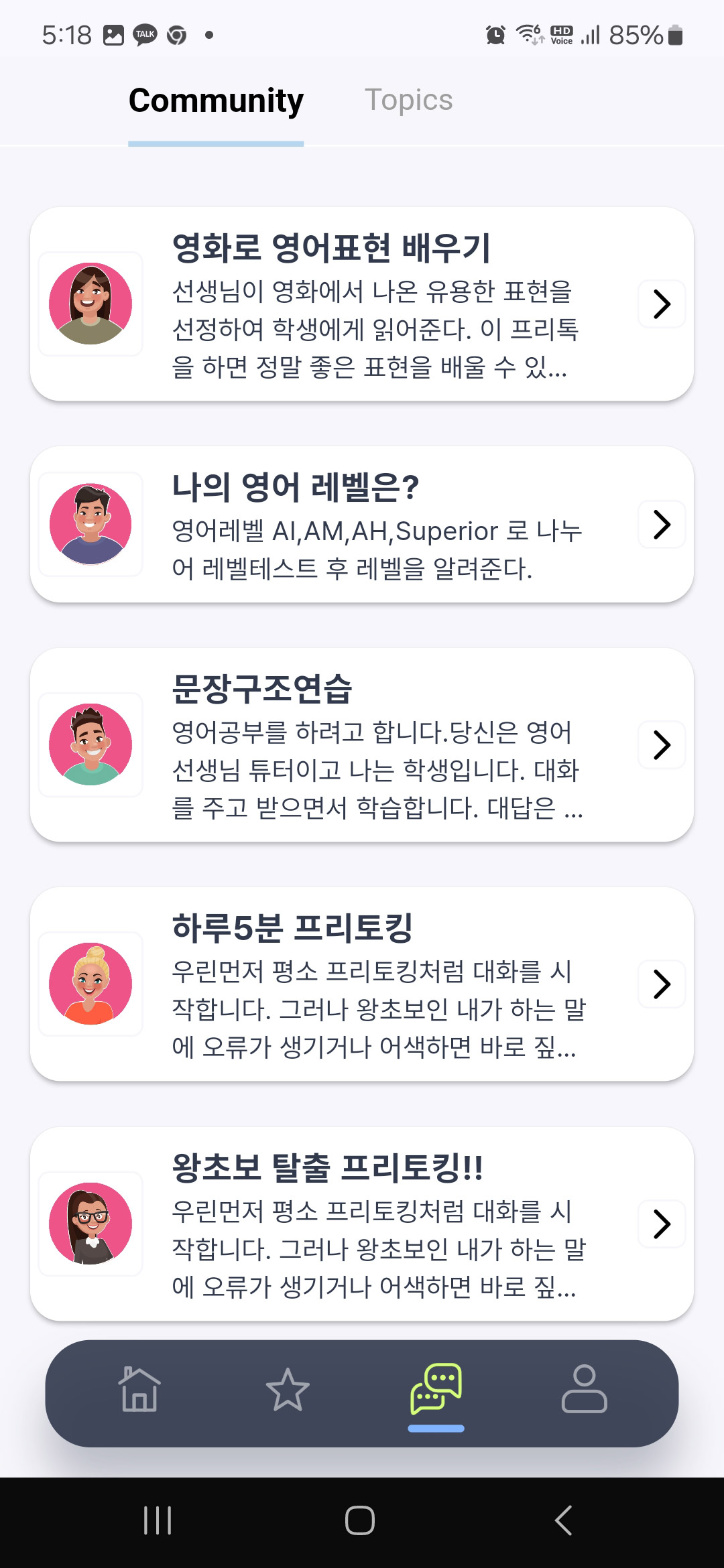Open the profile tab in bottom bar
The height and width of the screenshot is (1568, 724).
584,1390
